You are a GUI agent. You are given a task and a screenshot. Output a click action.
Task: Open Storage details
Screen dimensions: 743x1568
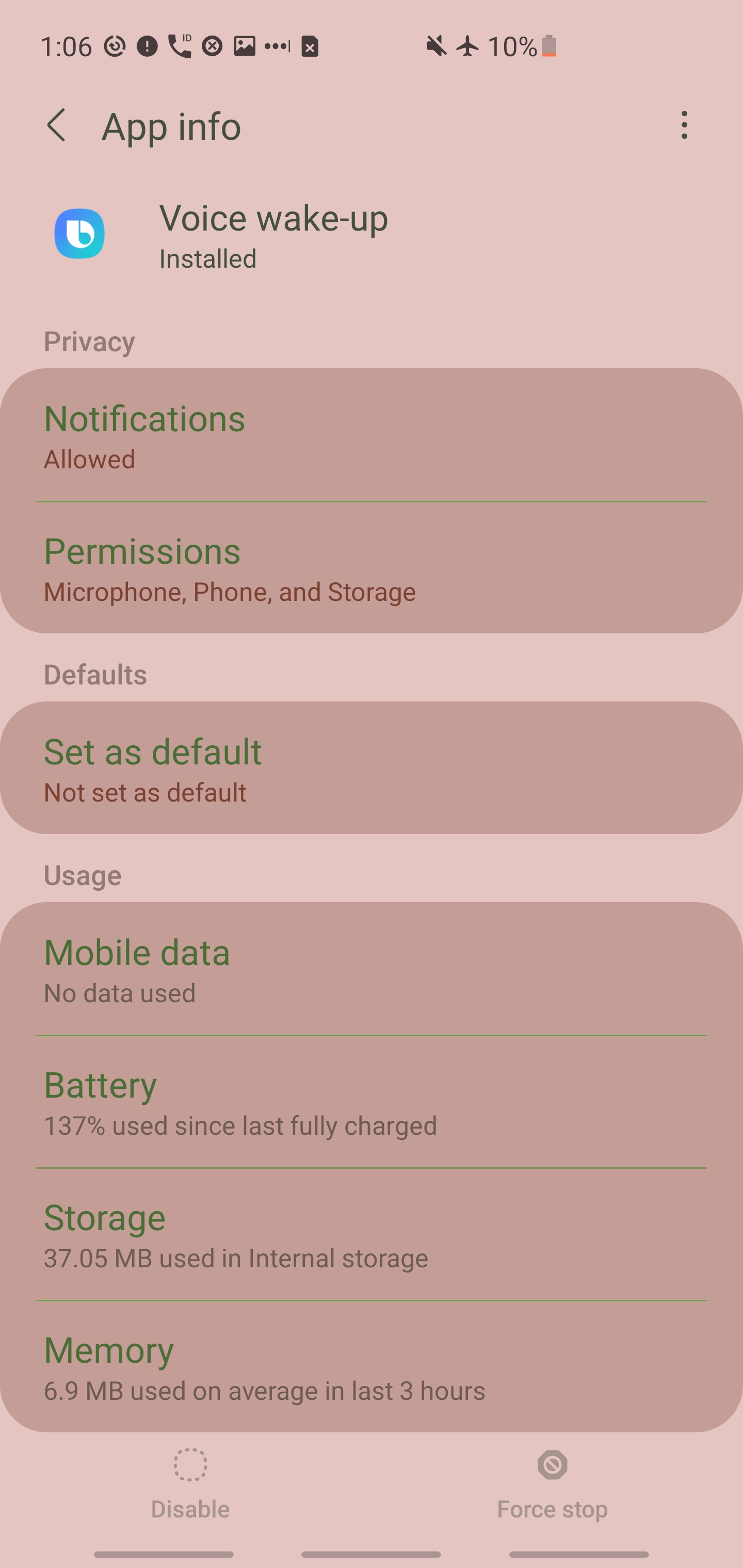(372, 1234)
